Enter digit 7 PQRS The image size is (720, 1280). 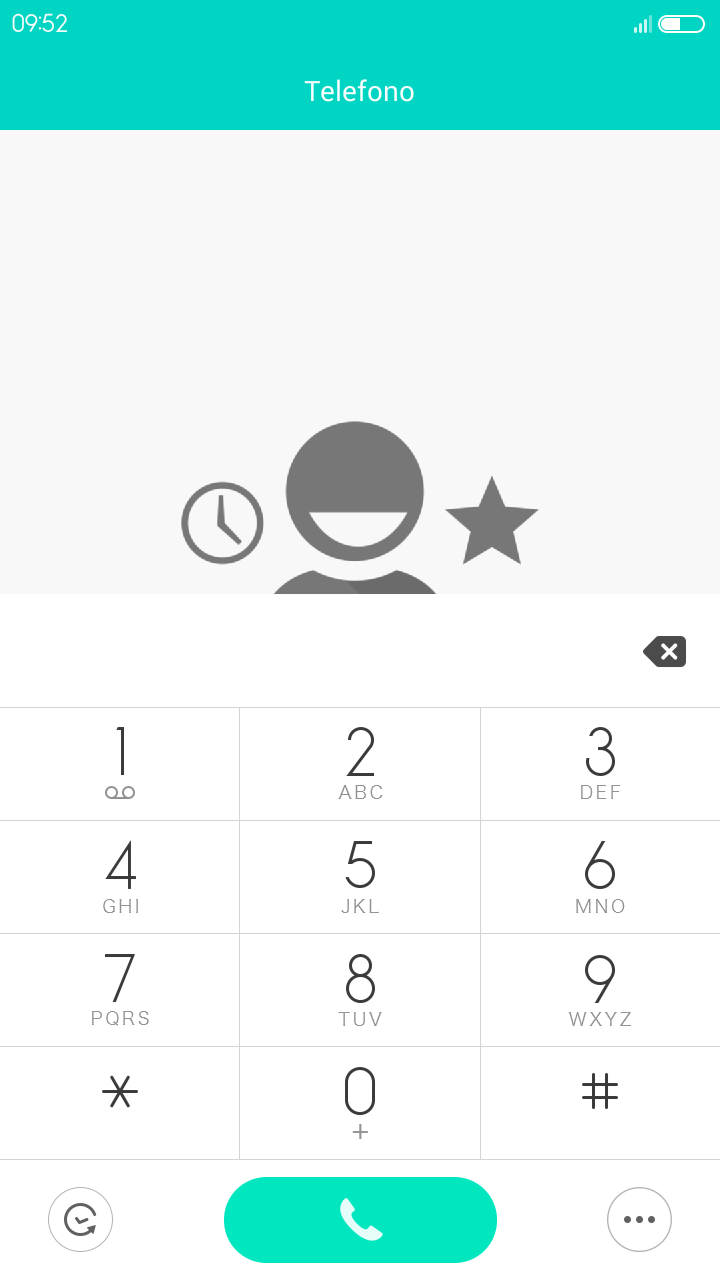[x=120, y=990]
